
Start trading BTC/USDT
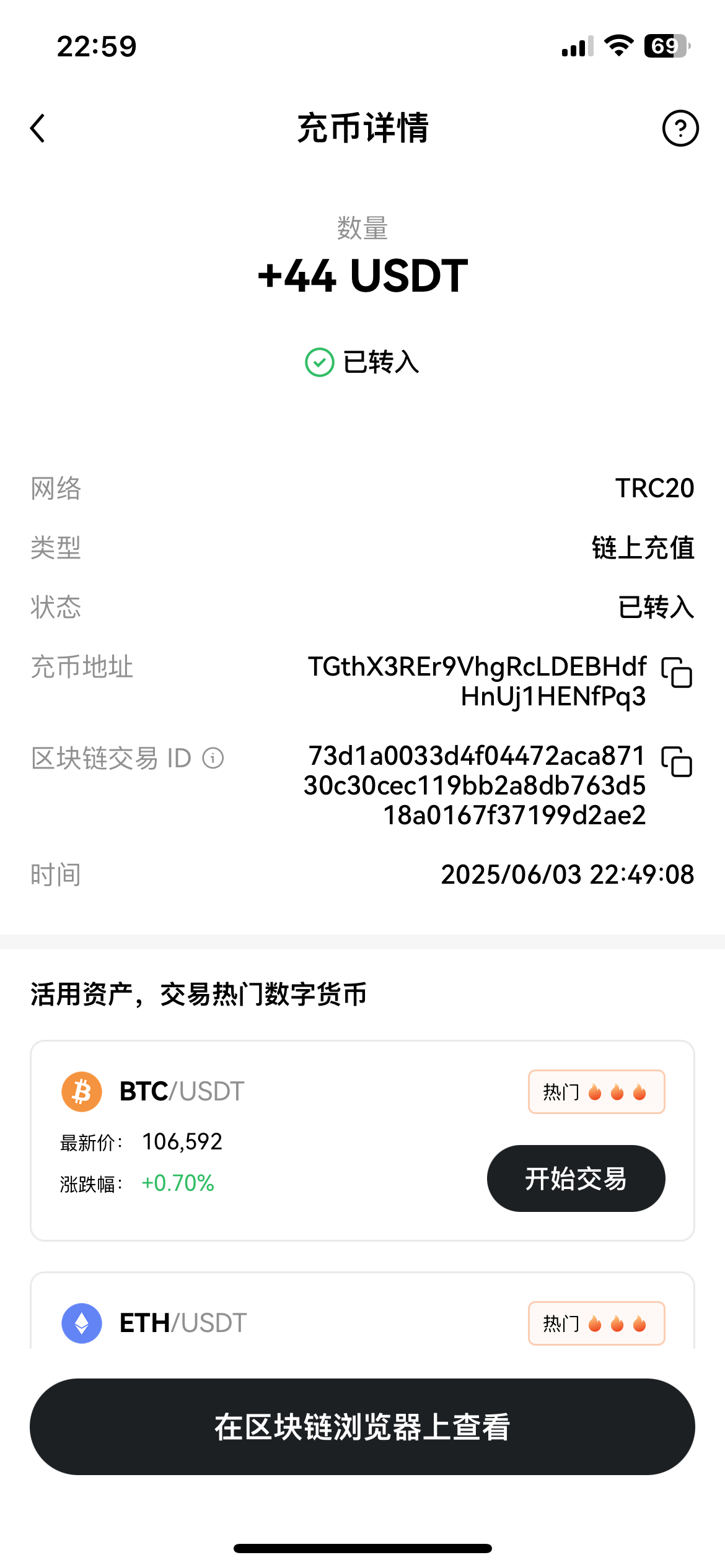(x=576, y=1178)
